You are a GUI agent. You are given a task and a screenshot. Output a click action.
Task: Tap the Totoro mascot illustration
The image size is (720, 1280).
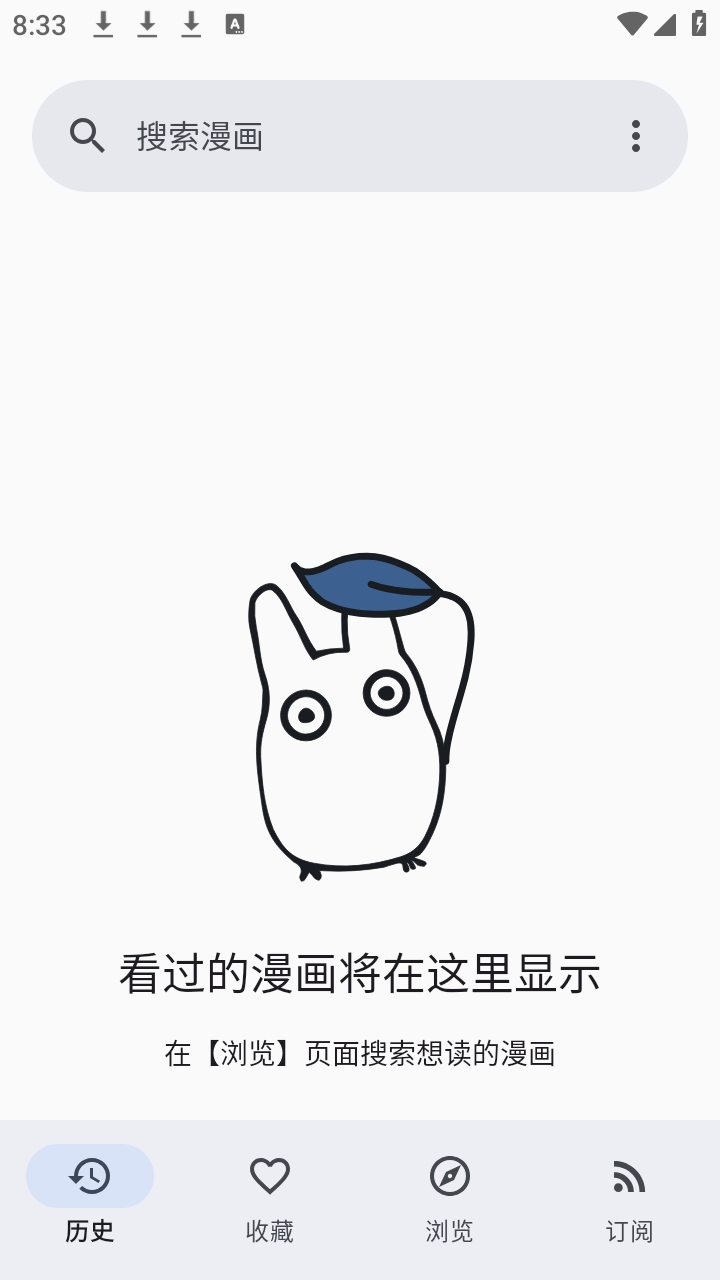[360, 720]
